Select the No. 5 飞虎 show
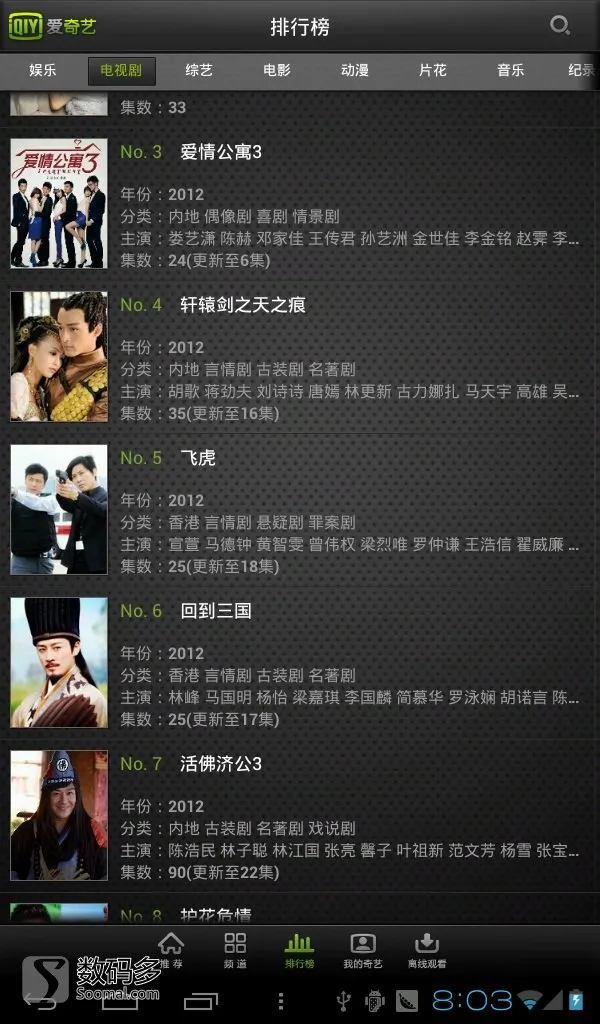Viewport: 600px width, 1024px height. point(300,511)
